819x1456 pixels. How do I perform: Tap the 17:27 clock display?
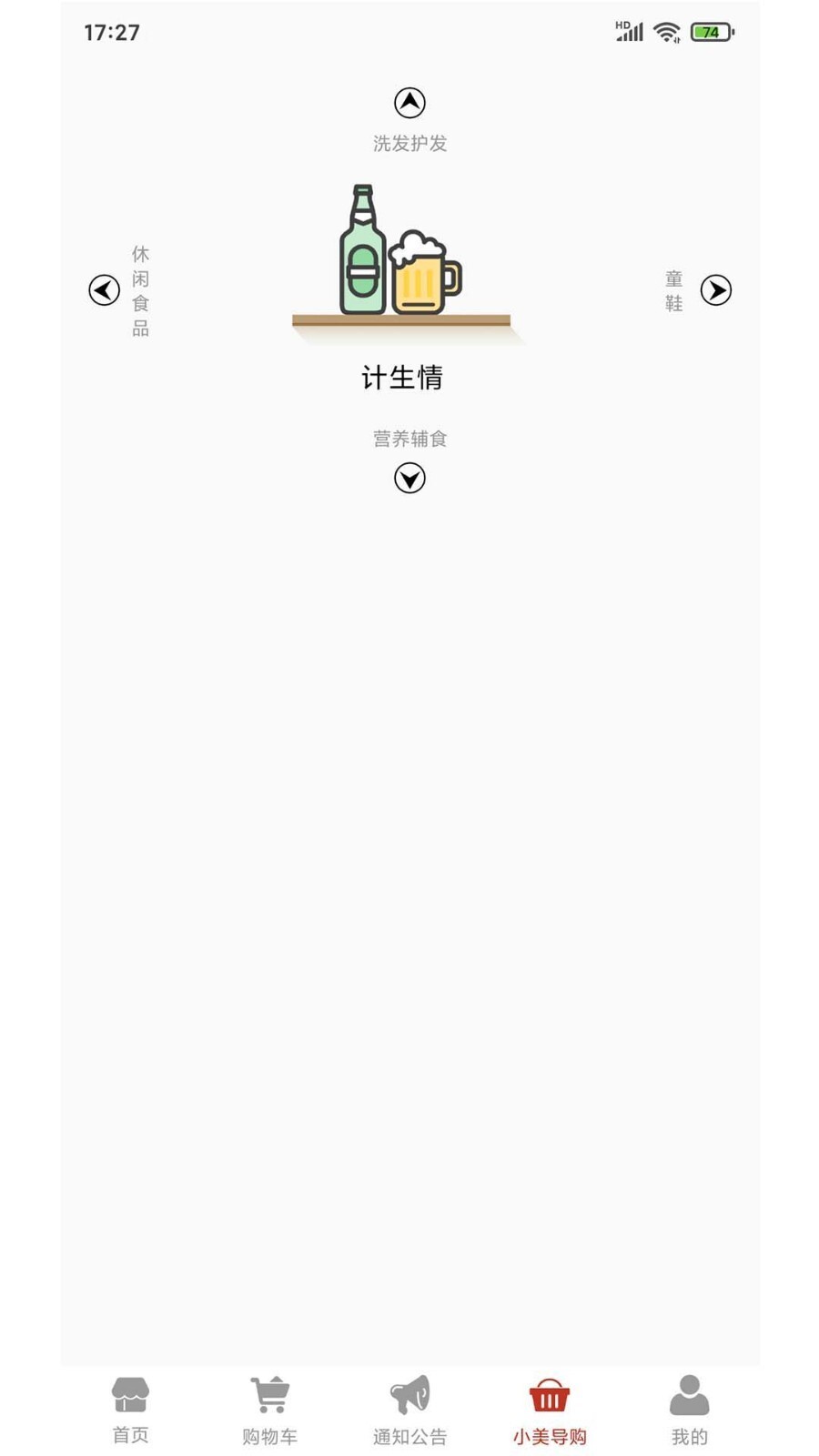pyautogui.click(x=111, y=32)
